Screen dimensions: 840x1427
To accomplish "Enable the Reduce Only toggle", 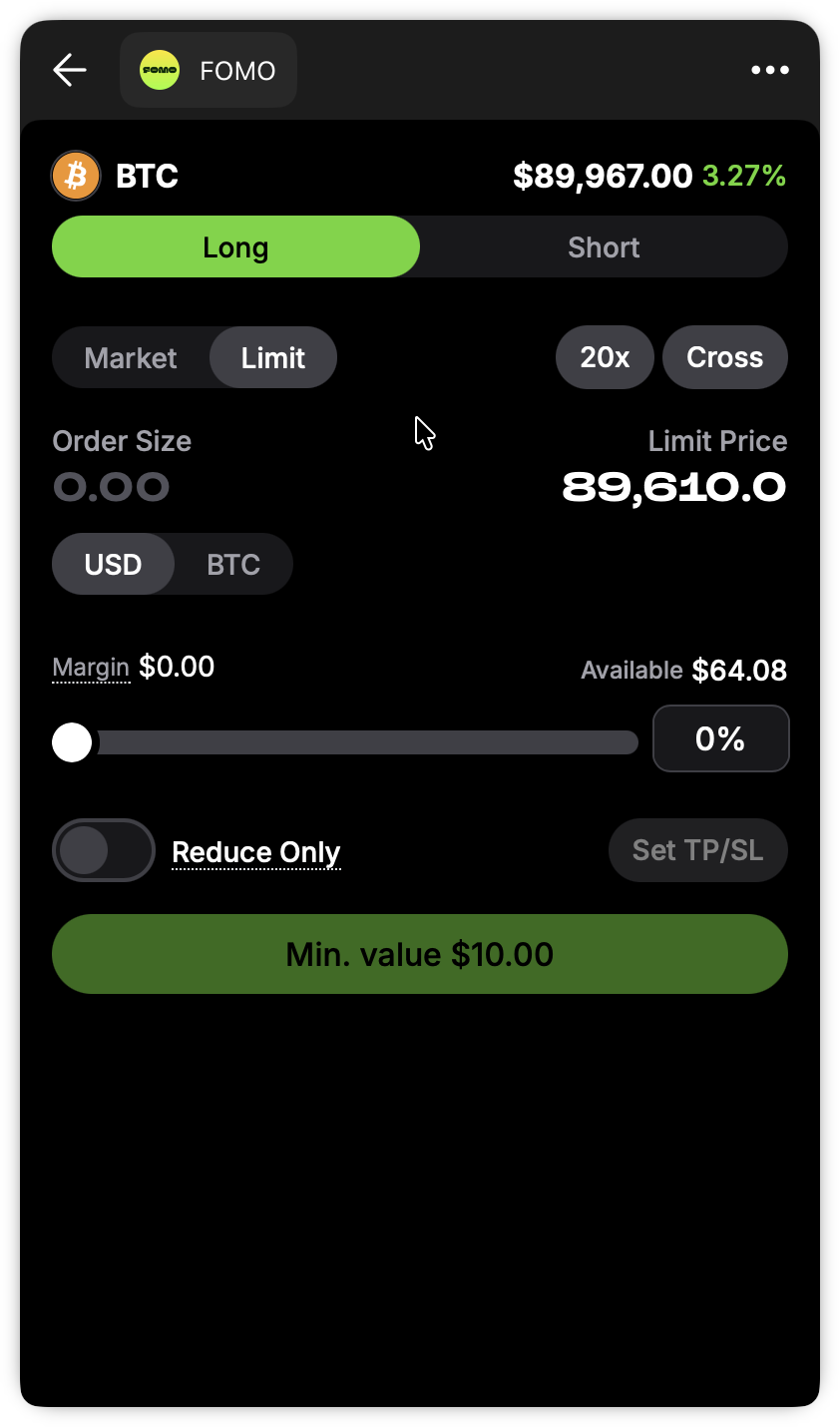I will coord(104,850).
